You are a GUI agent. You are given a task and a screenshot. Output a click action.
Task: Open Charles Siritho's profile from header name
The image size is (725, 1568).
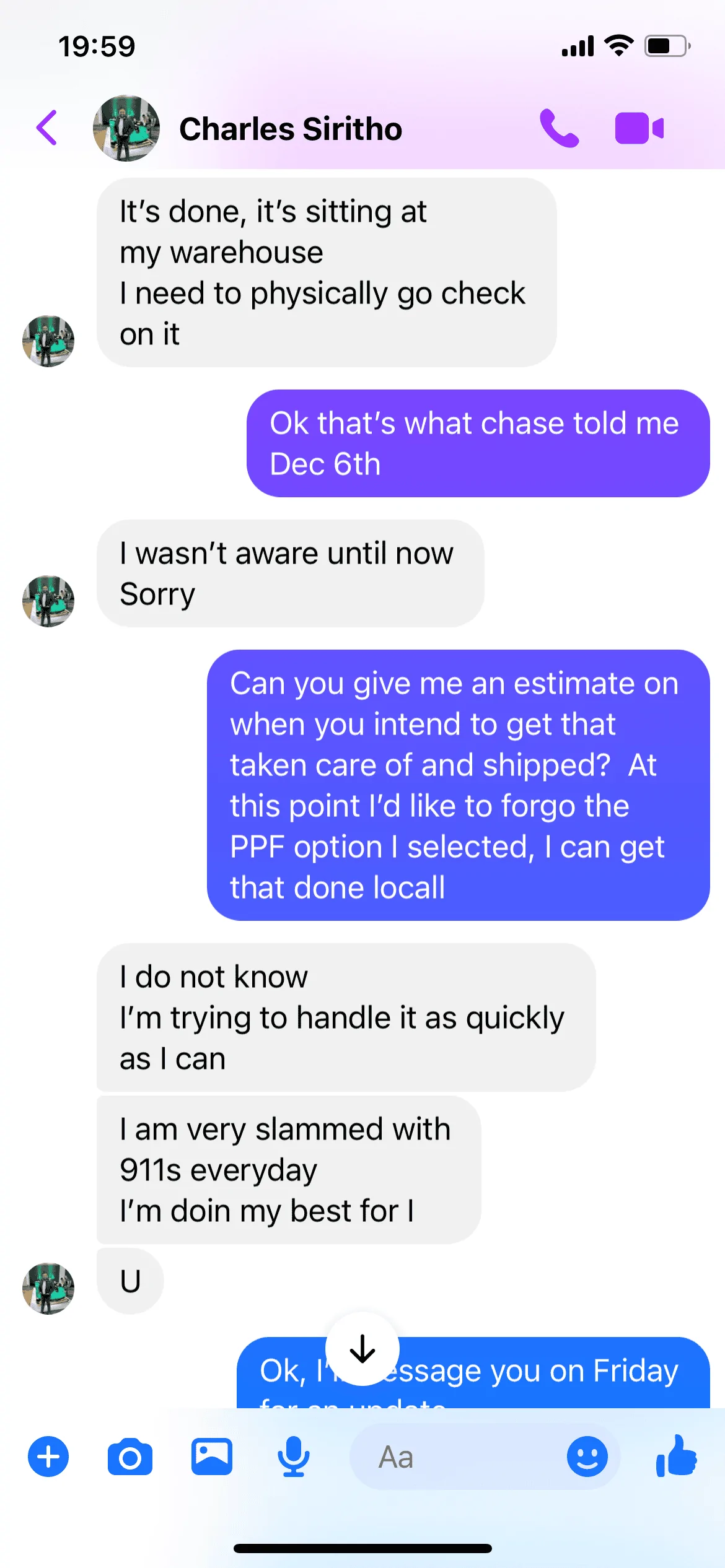(x=291, y=129)
